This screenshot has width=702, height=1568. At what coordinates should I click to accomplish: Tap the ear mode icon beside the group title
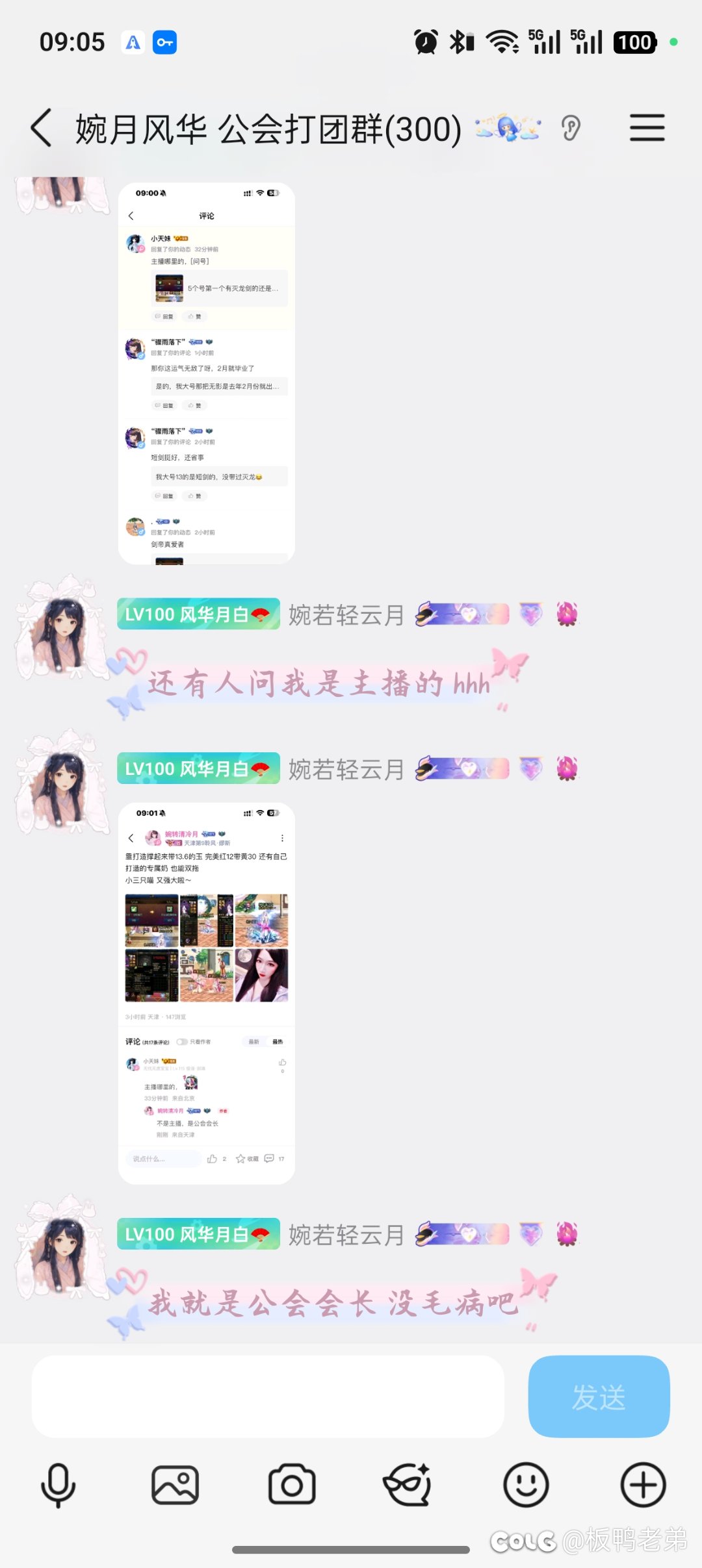571,128
